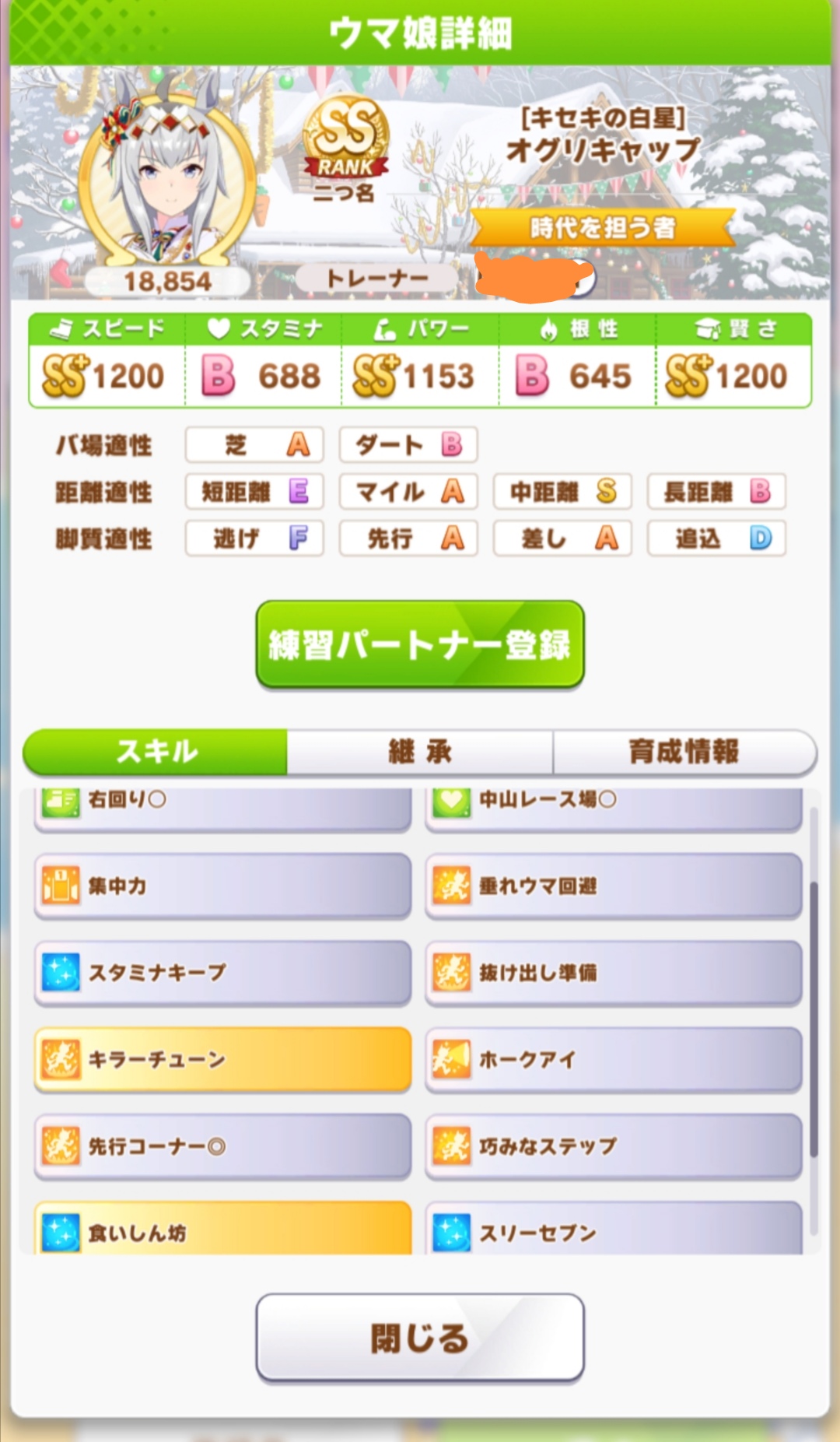Select the スキル tab
Viewport: 840px width, 1442px height.
156,752
